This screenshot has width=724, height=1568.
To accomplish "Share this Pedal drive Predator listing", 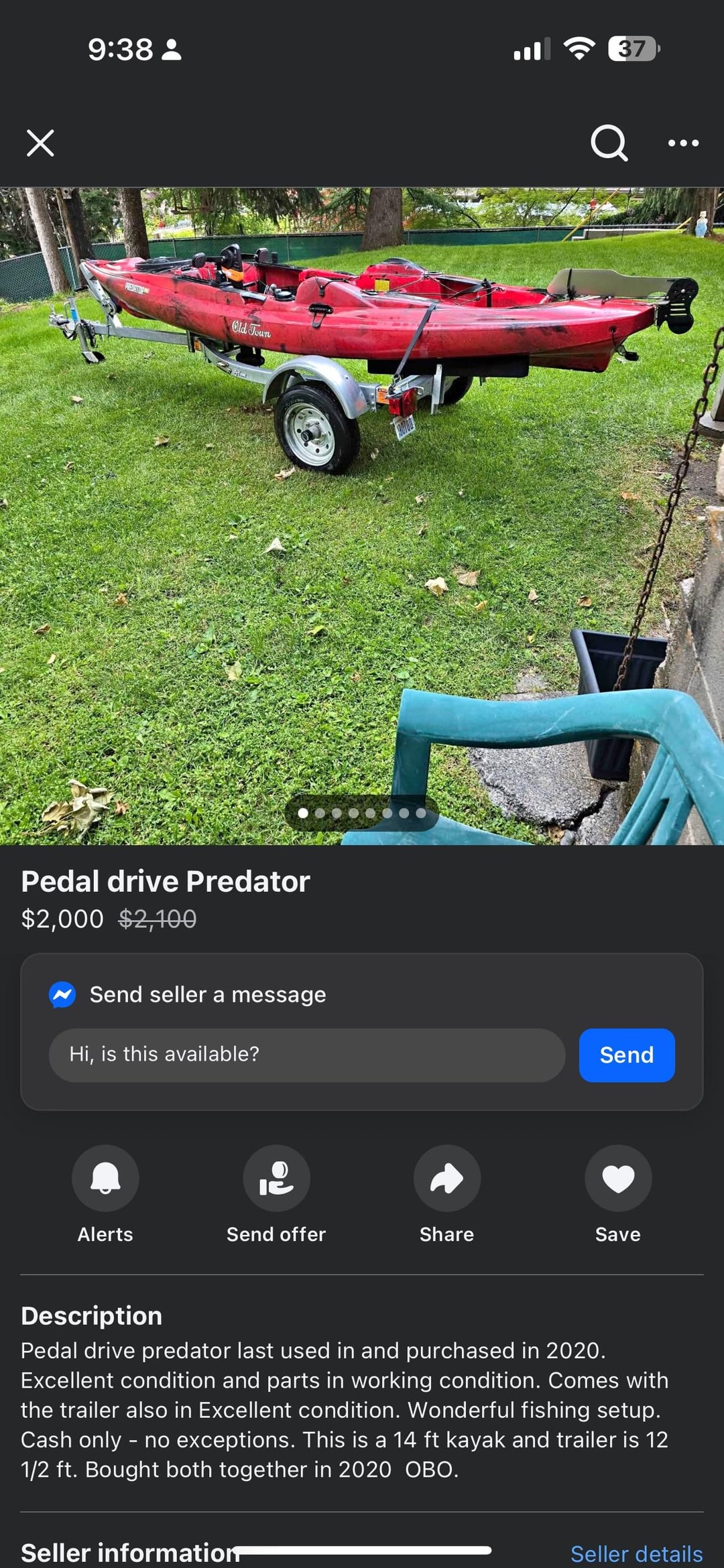I will [446, 1178].
